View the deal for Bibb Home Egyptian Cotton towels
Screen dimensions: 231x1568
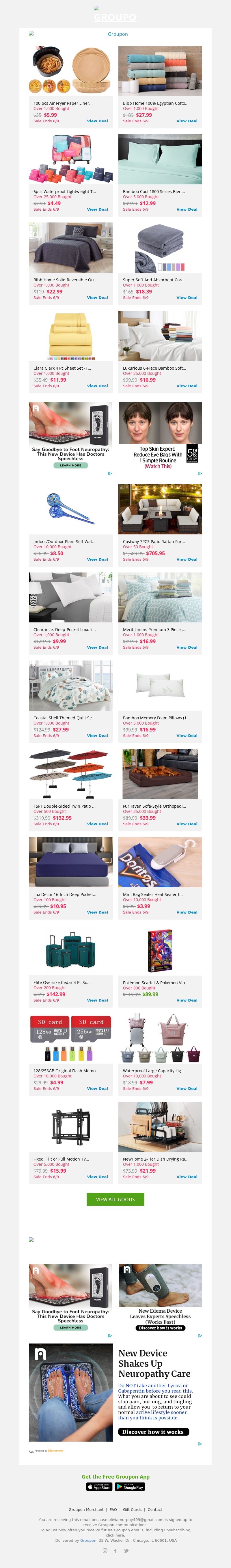click(187, 121)
